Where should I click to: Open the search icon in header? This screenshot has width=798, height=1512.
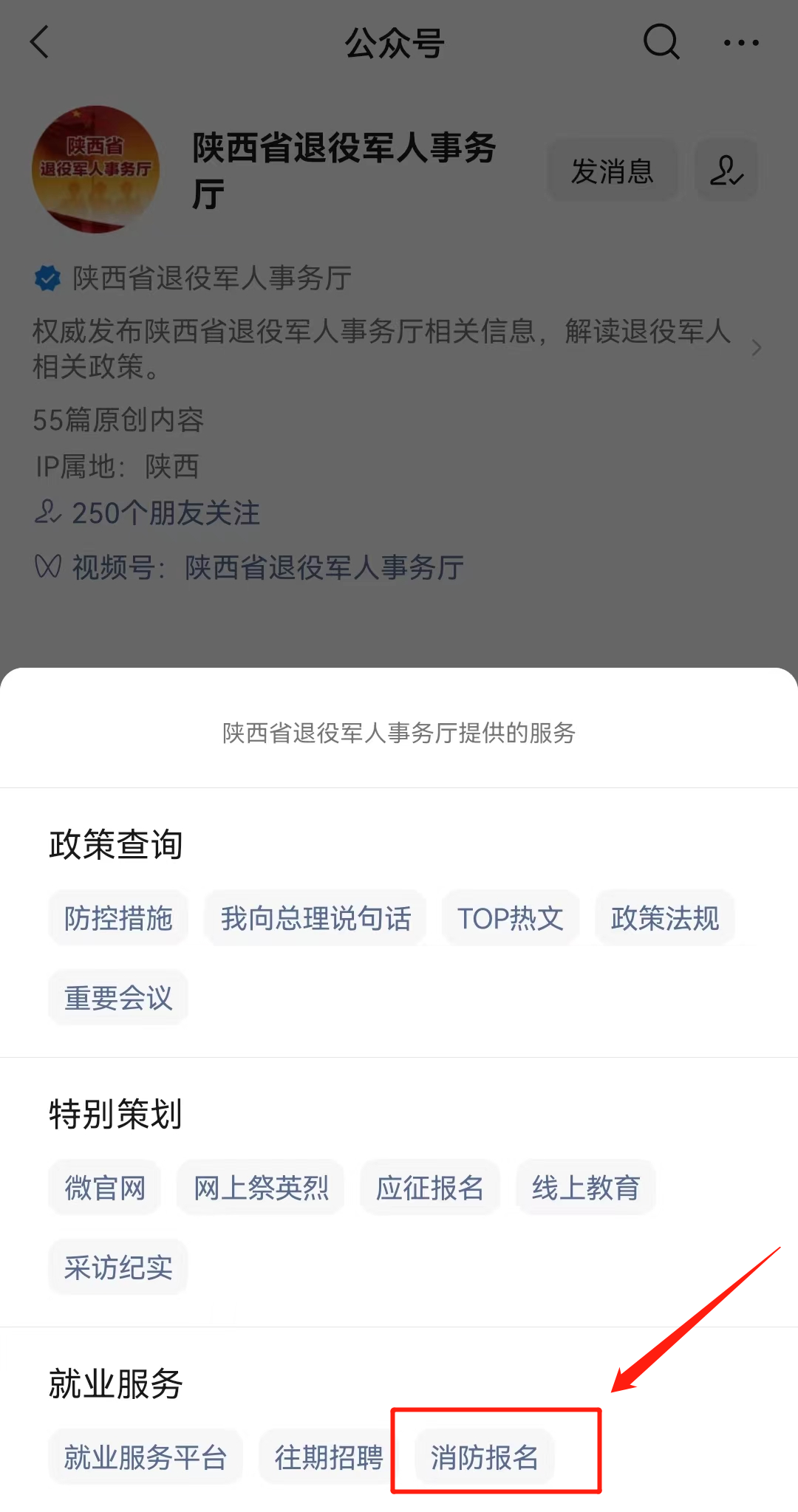tap(661, 42)
